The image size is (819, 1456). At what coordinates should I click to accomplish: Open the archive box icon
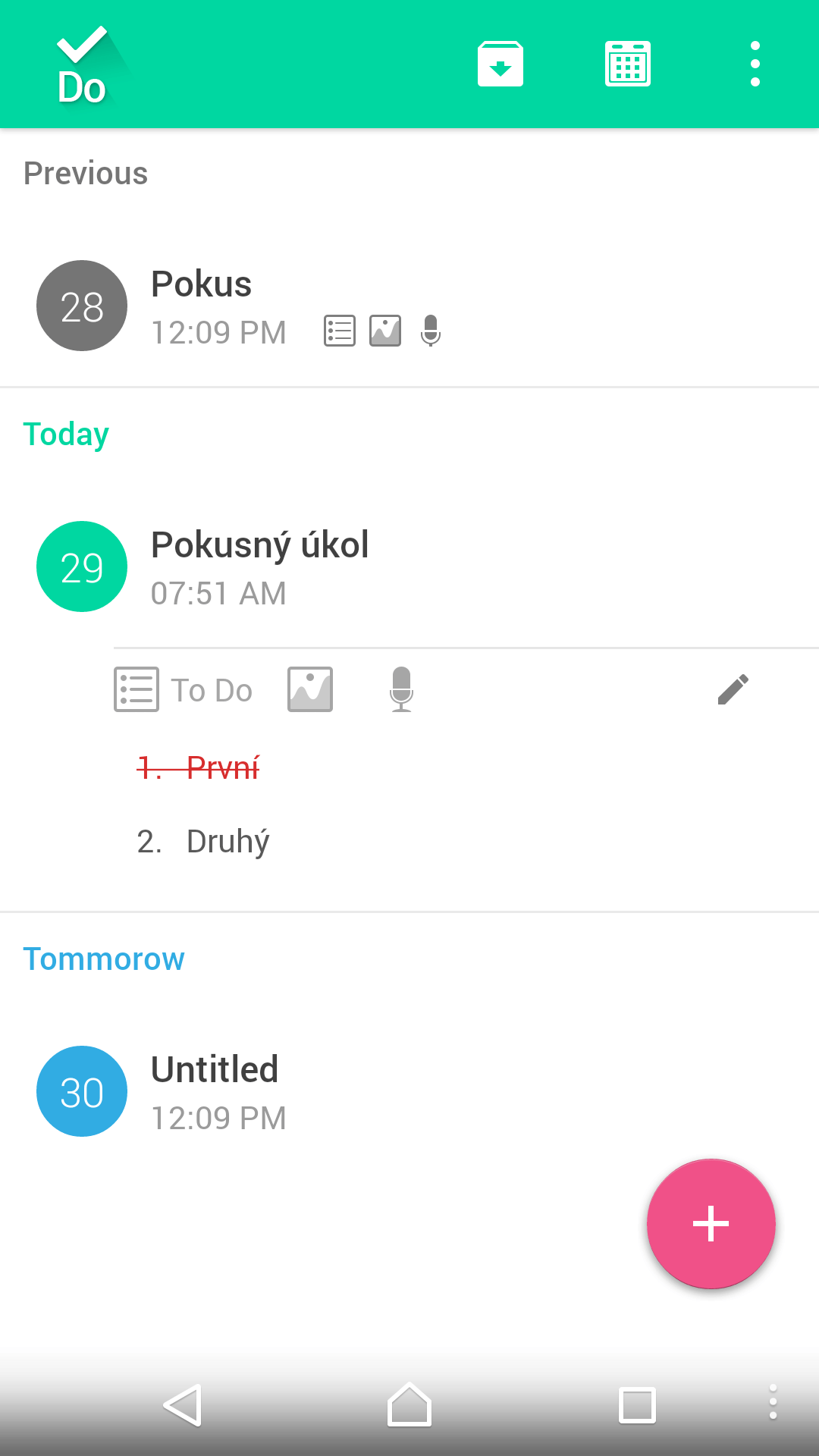[500, 64]
